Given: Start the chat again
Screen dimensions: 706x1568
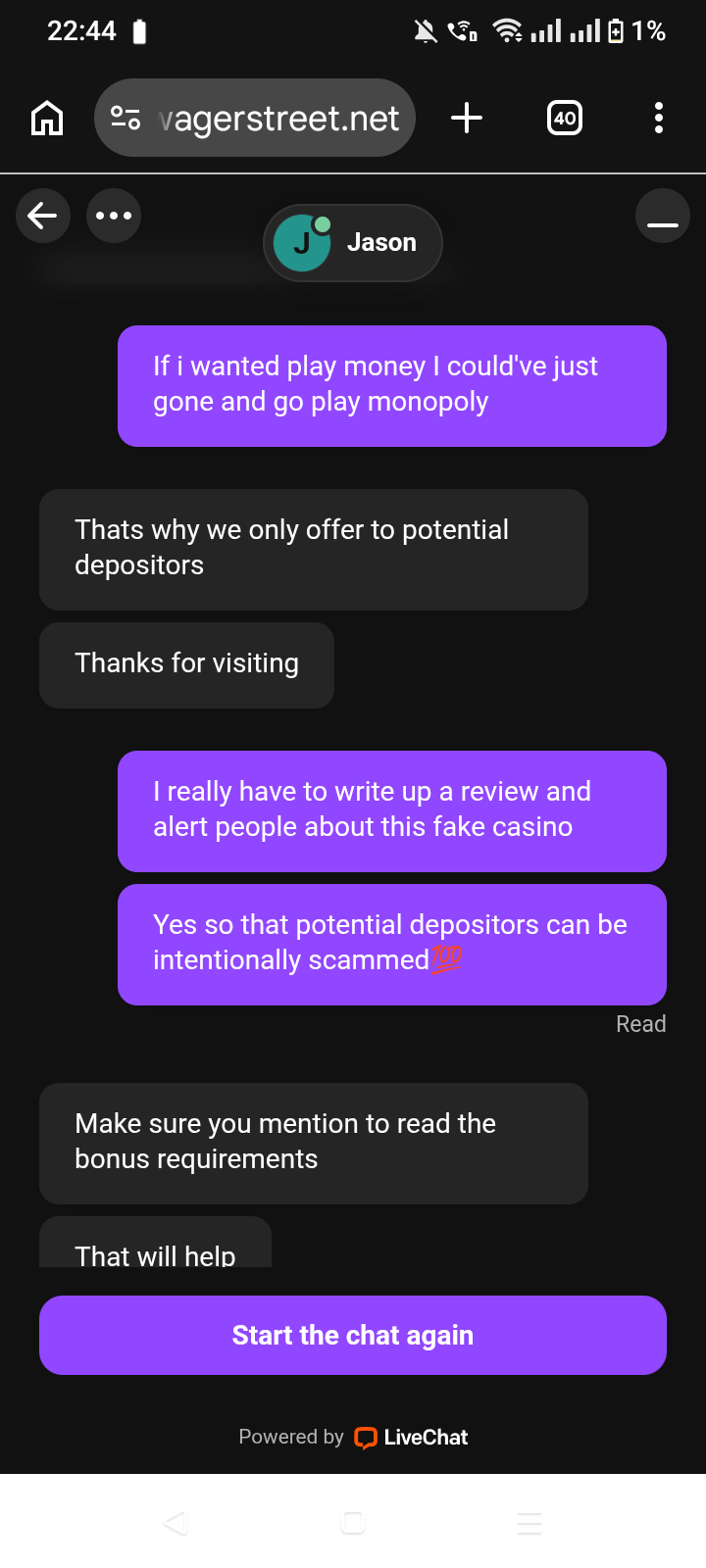Looking at the screenshot, I should [353, 1335].
